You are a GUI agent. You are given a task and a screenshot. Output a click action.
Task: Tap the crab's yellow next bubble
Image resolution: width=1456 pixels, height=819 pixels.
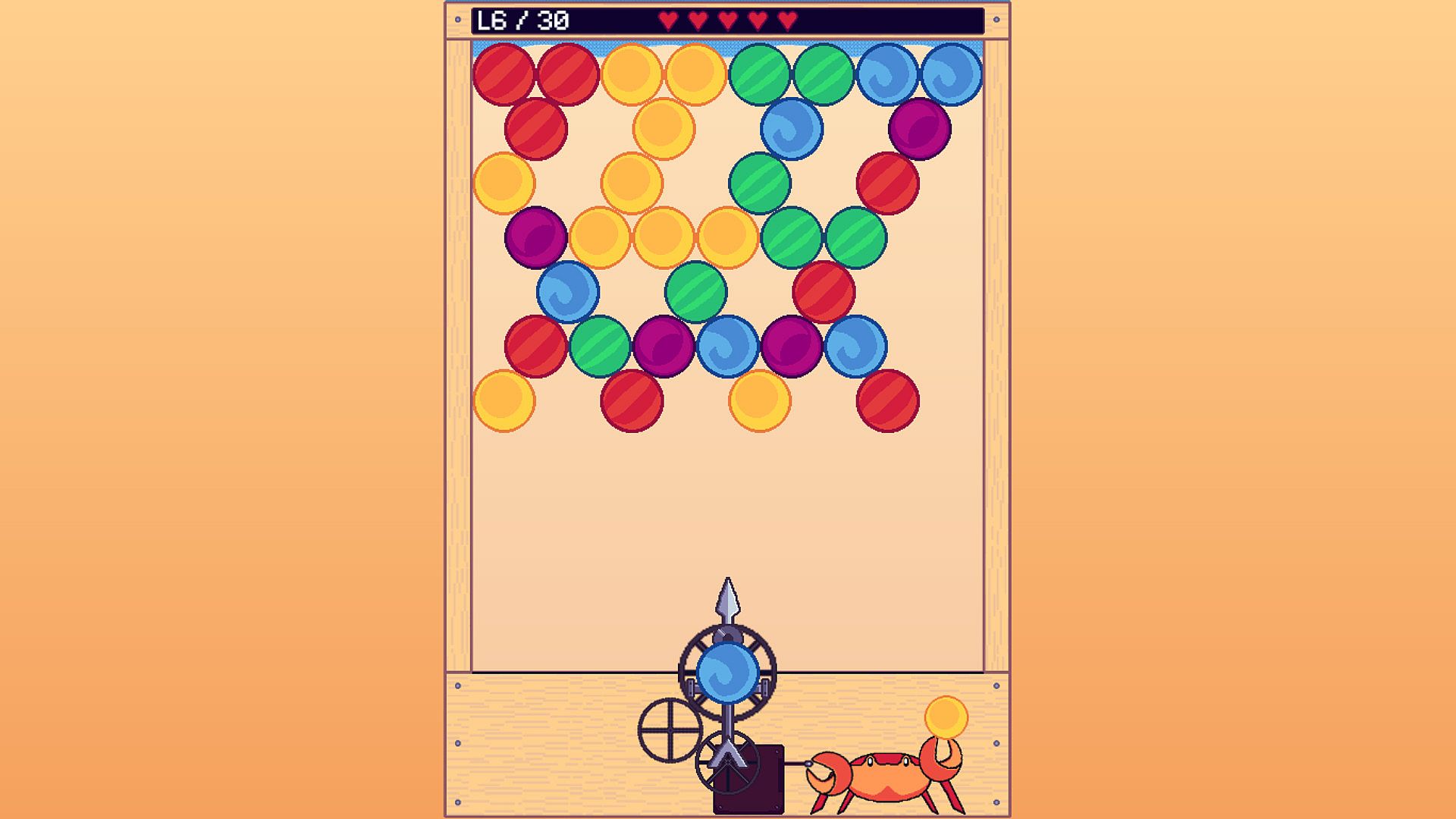tap(946, 717)
